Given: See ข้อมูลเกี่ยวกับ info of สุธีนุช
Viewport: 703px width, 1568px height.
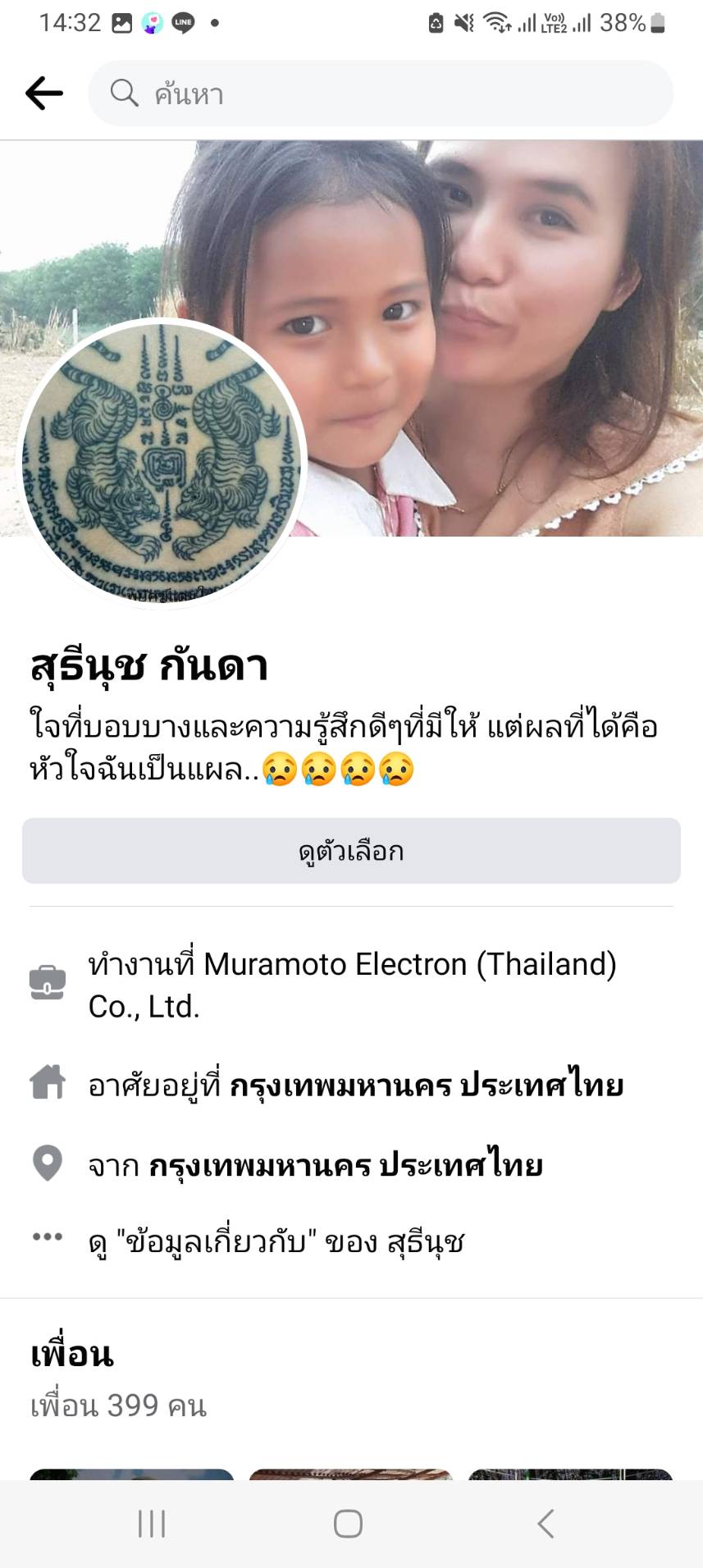Looking at the screenshot, I should [276, 1241].
